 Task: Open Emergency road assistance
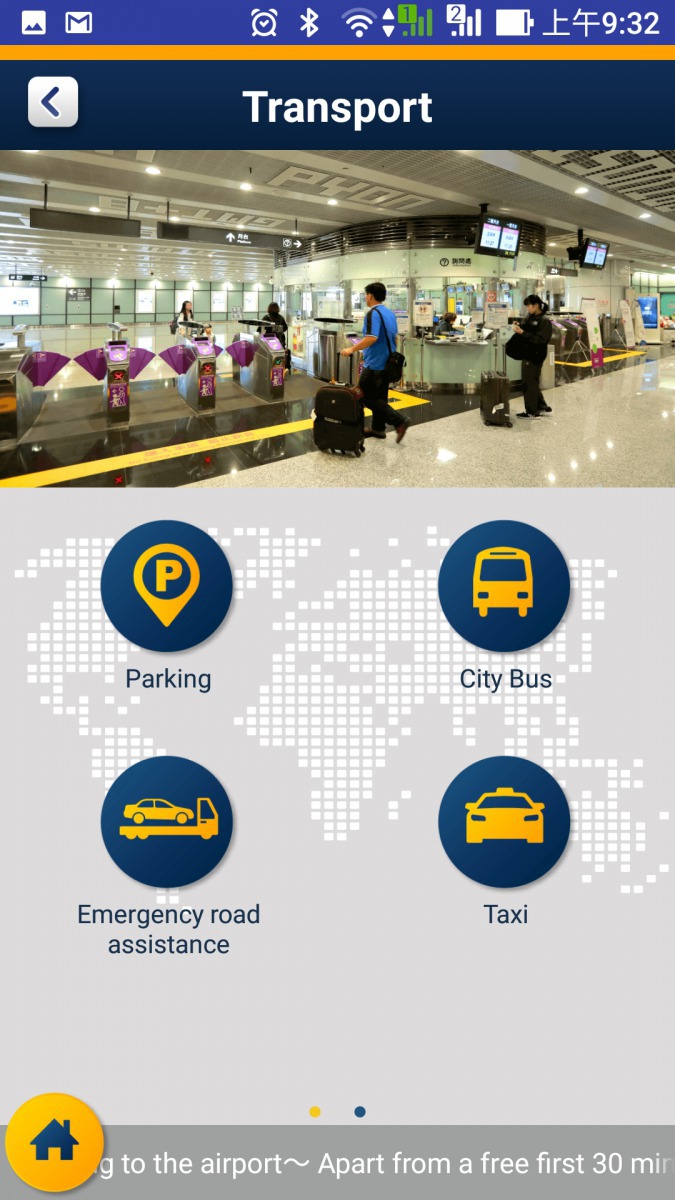(x=167, y=822)
